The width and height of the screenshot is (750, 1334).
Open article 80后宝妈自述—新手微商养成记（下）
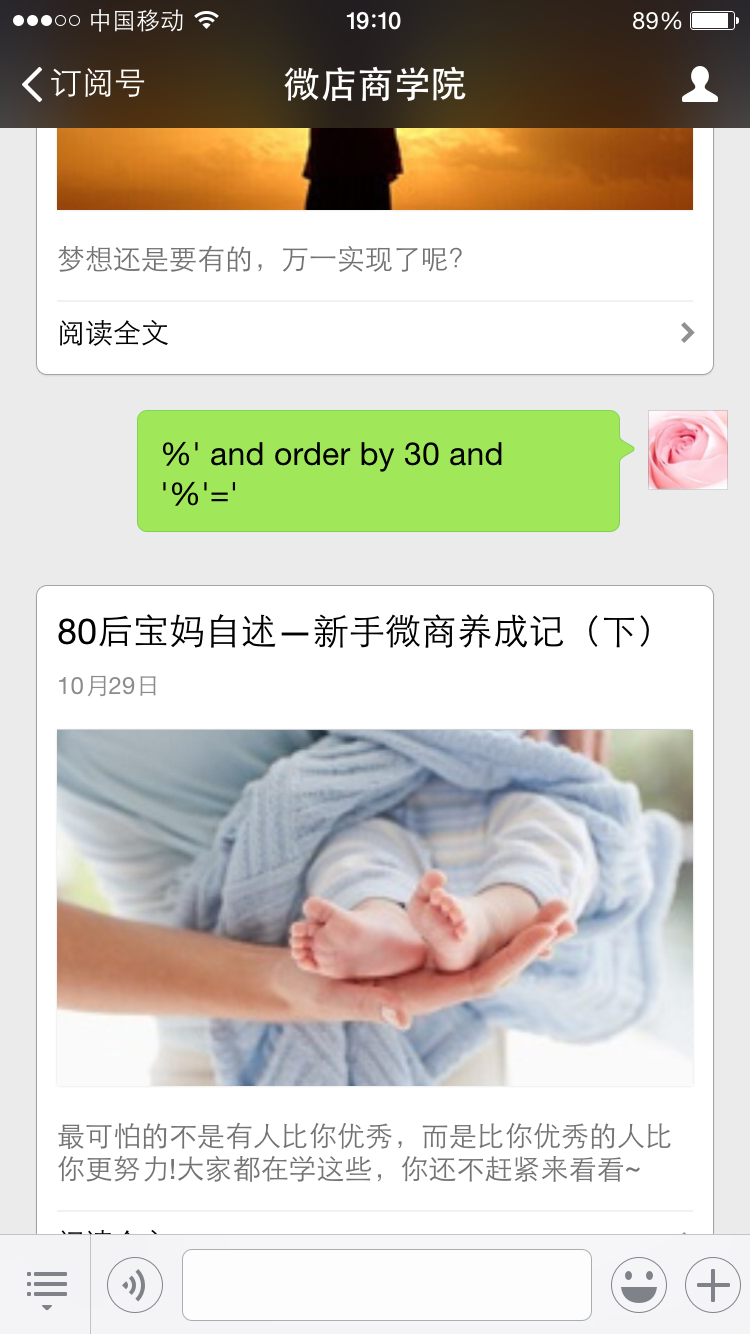pyautogui.click(x=355, y=632)
